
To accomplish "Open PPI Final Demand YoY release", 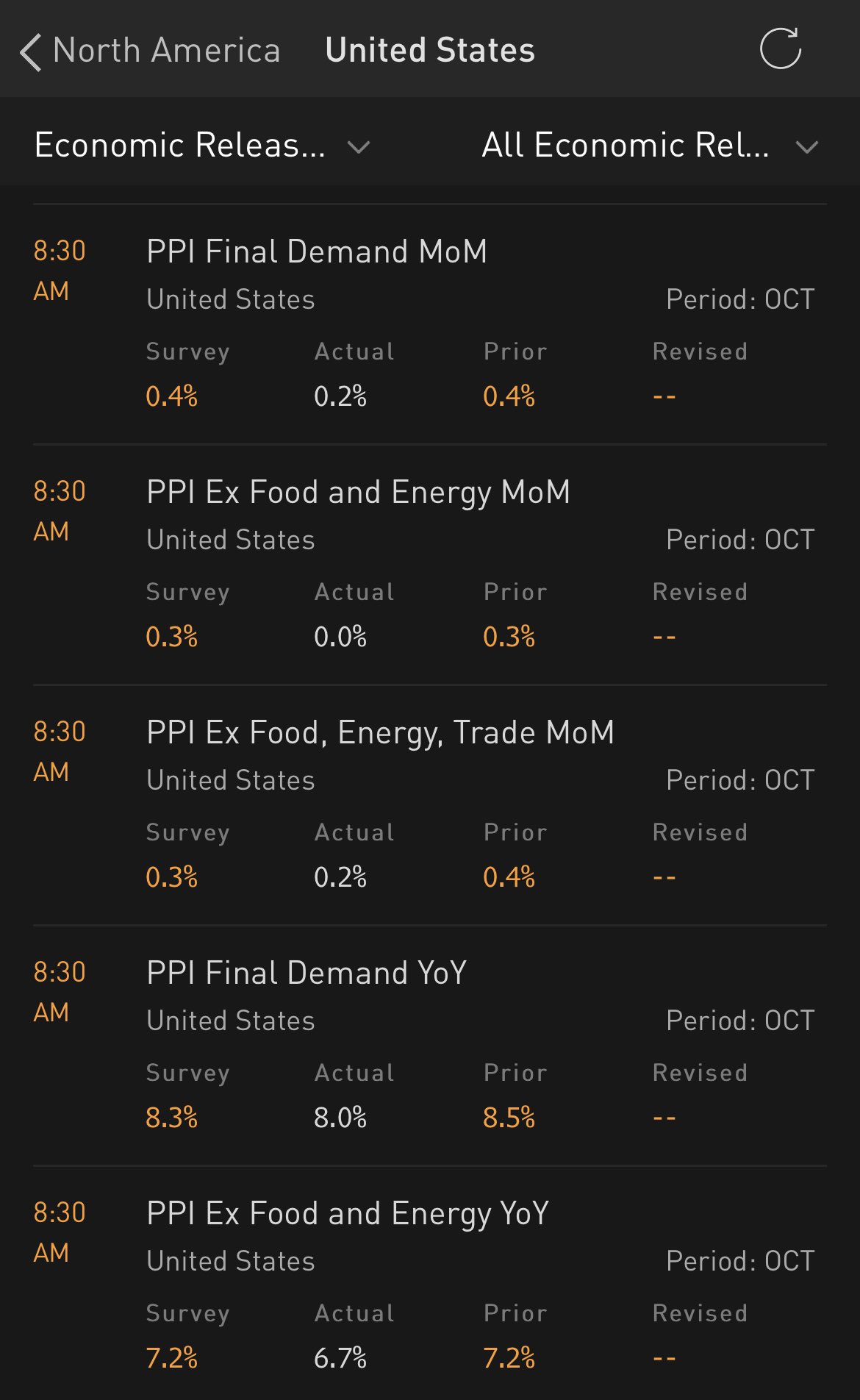I will coord(307,973).
